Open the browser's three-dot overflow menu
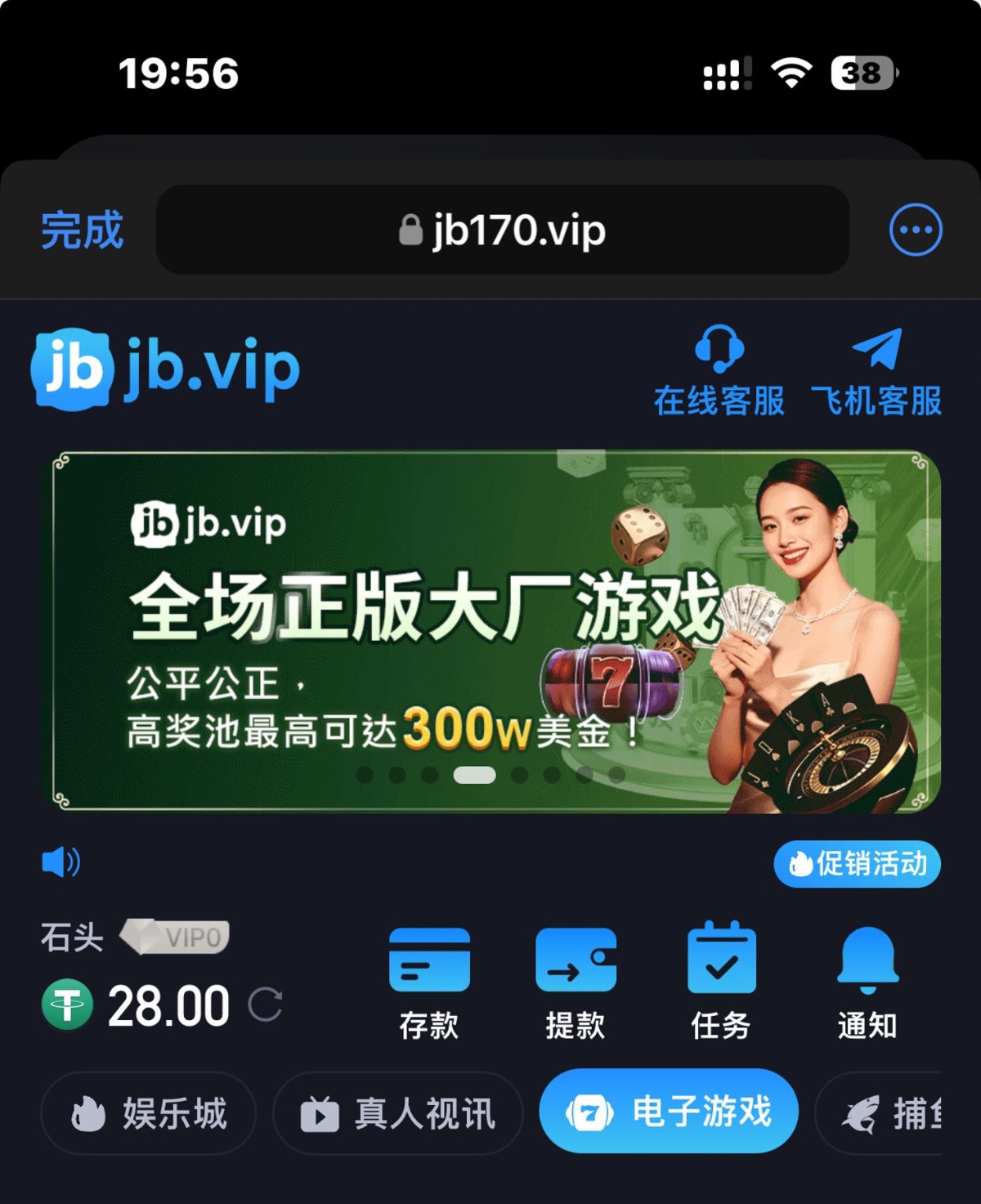981x1204 pixels. 915,230
